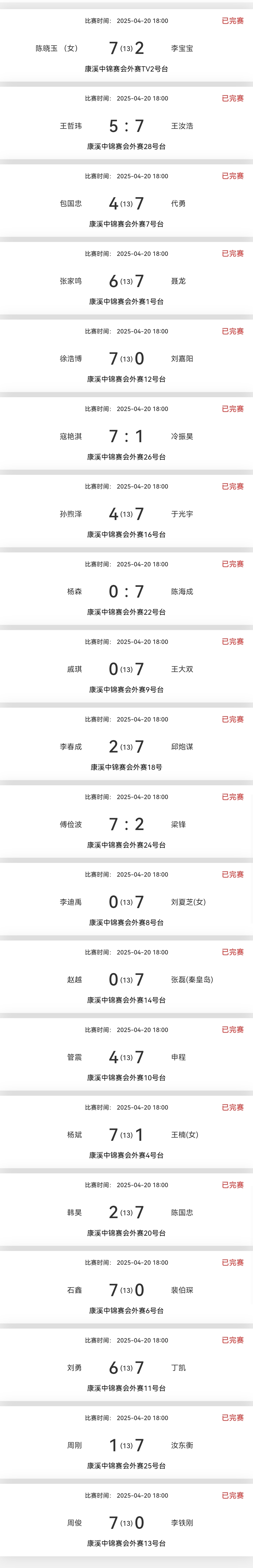253x1568 pixels.
Task: Tap the 杨森 vs 陈海成 match card
Action: click(126, 592)
